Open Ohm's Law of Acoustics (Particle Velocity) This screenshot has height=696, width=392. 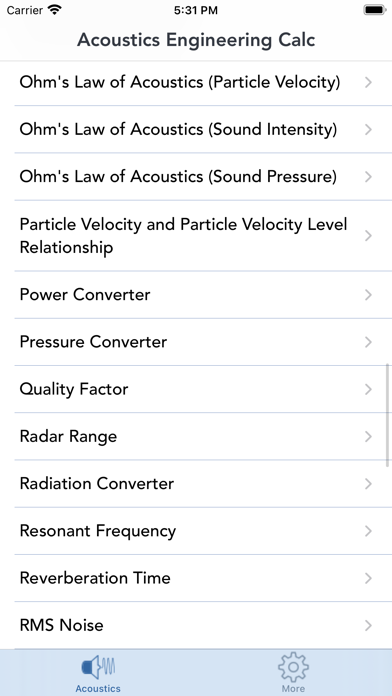click(x=196, y=83)
